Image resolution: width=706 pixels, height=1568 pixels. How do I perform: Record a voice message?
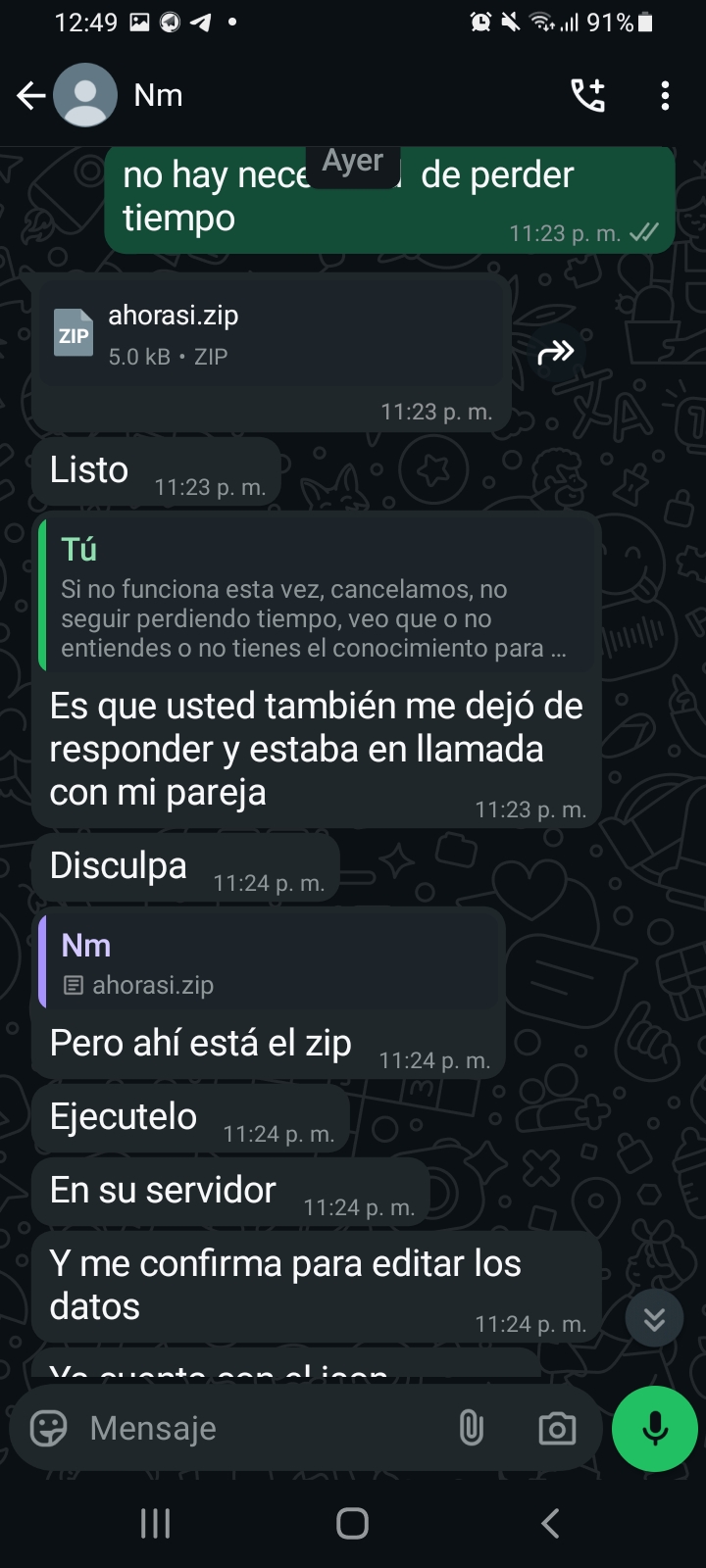click(x=654, y=1428)
